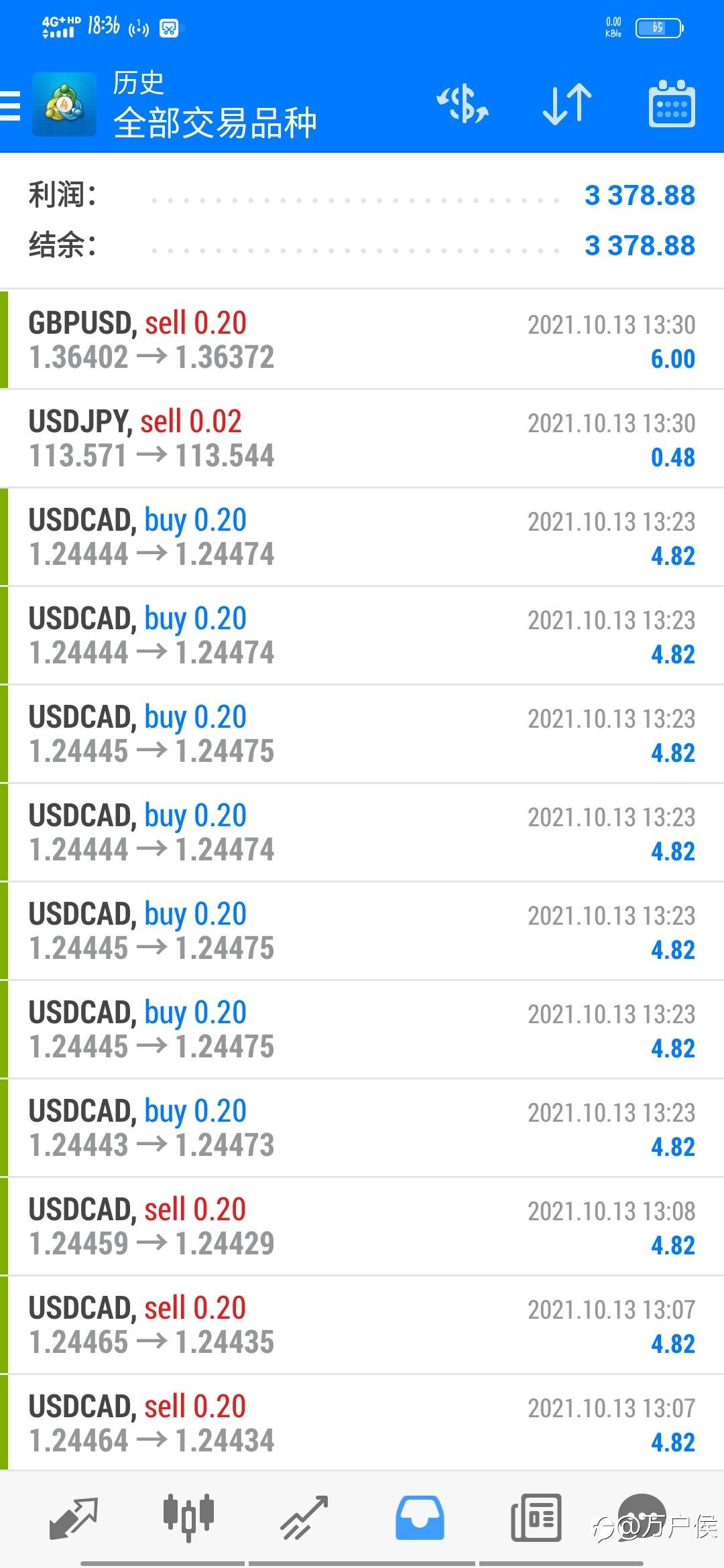Switch to the Quotes tab

tap(74, 1518)
